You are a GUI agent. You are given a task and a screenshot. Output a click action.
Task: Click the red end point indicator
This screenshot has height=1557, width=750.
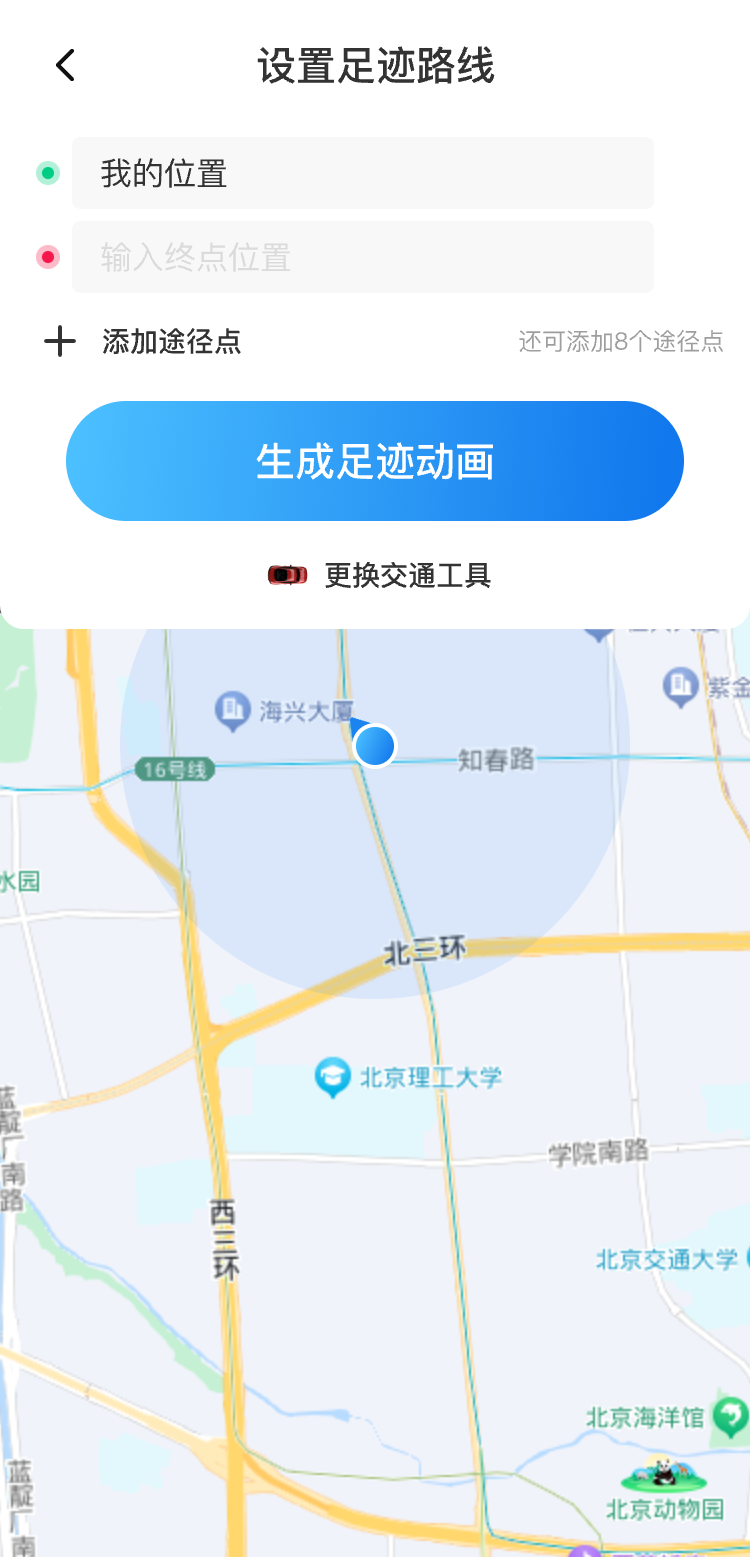48,257
